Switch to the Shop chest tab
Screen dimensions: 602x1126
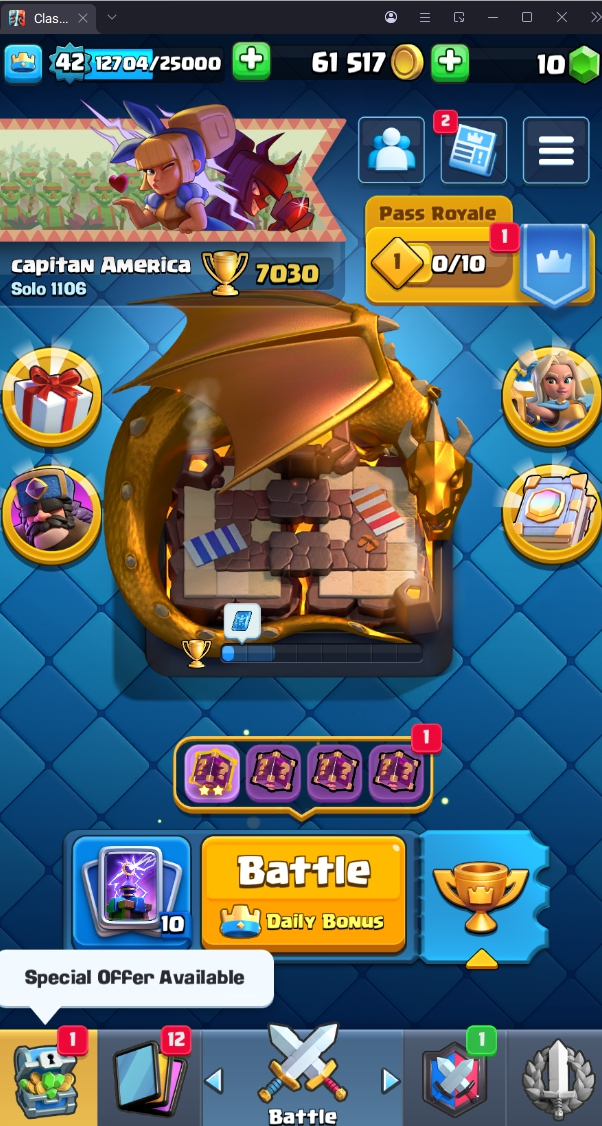[x=48, y=1076]
